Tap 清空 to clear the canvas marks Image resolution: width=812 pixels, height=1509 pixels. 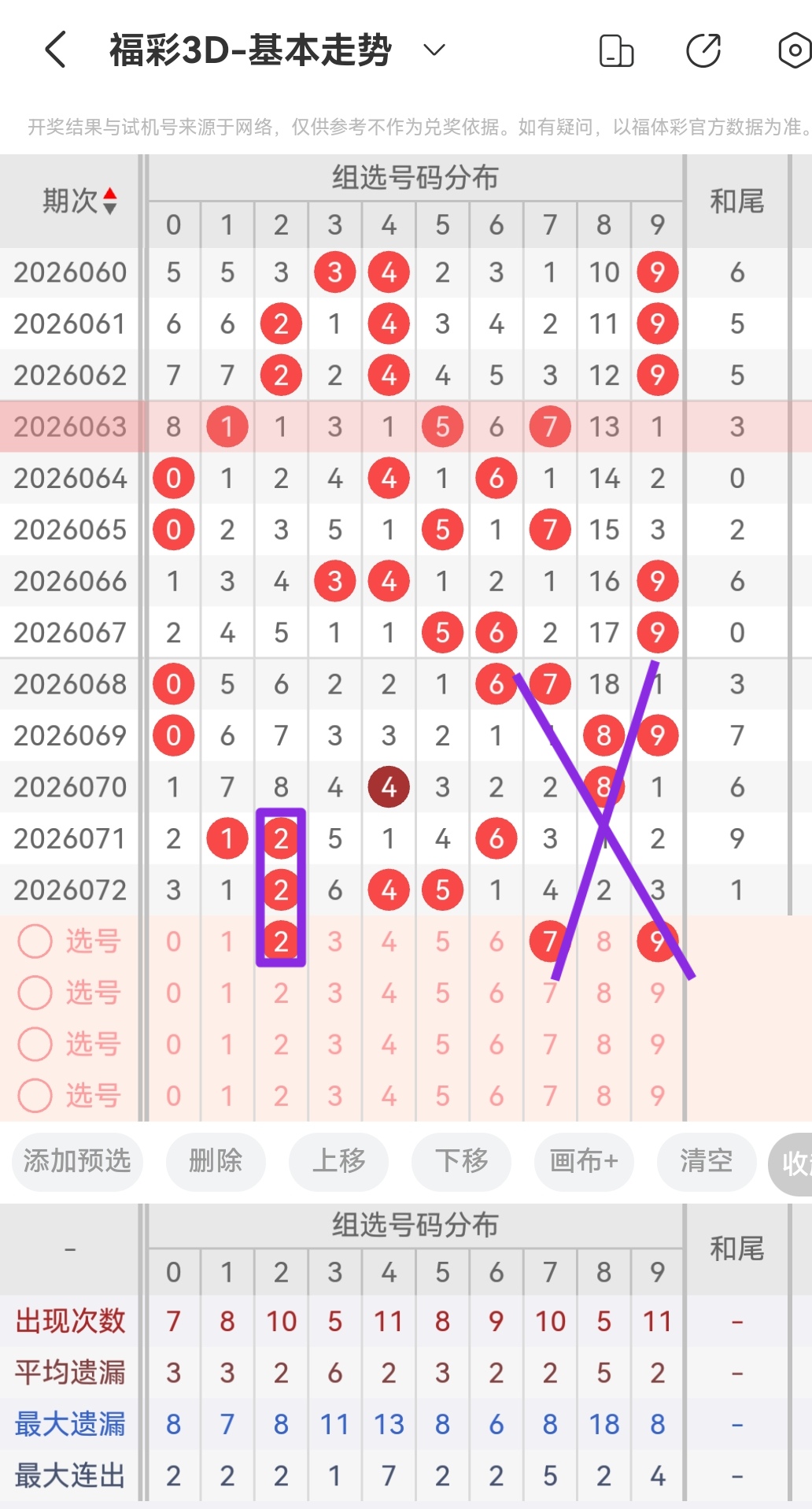coord(706,1162)
